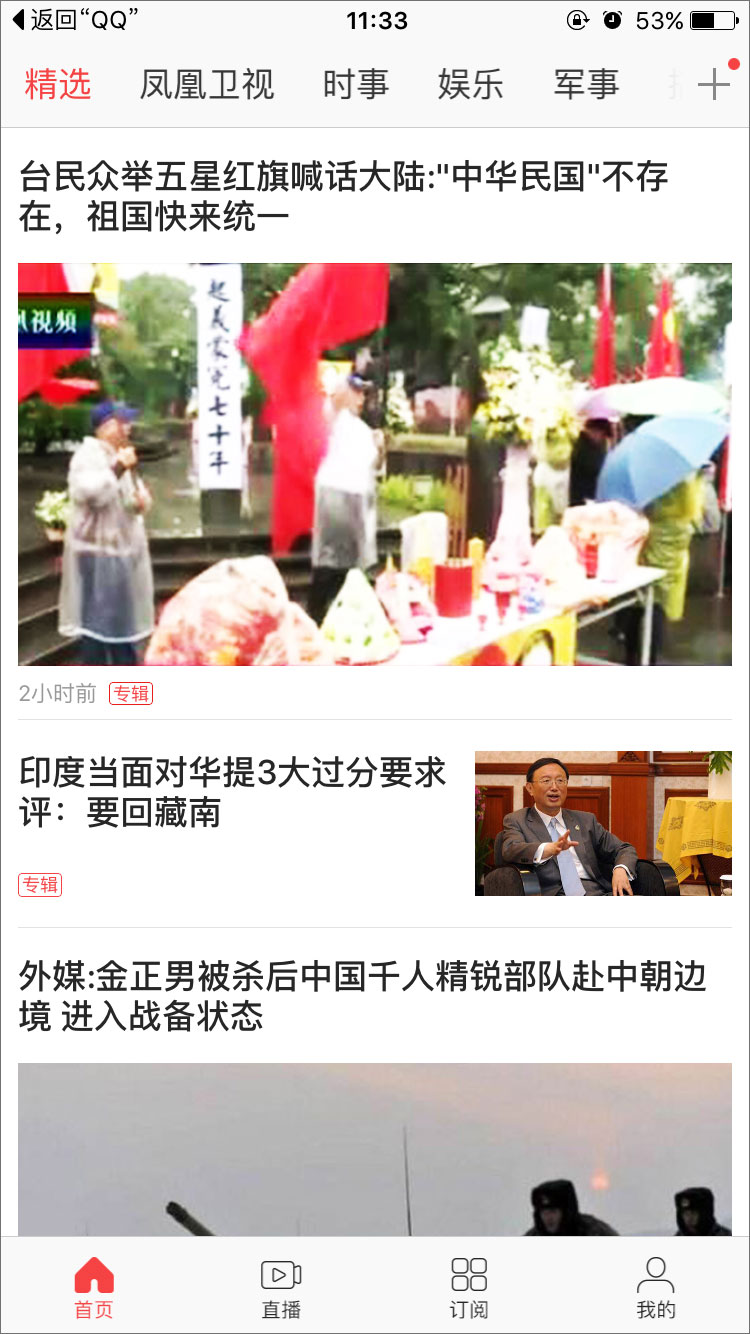Go to the 军事 tab
This screenshot has width=750, height=1334.
(x=586, y=85)
